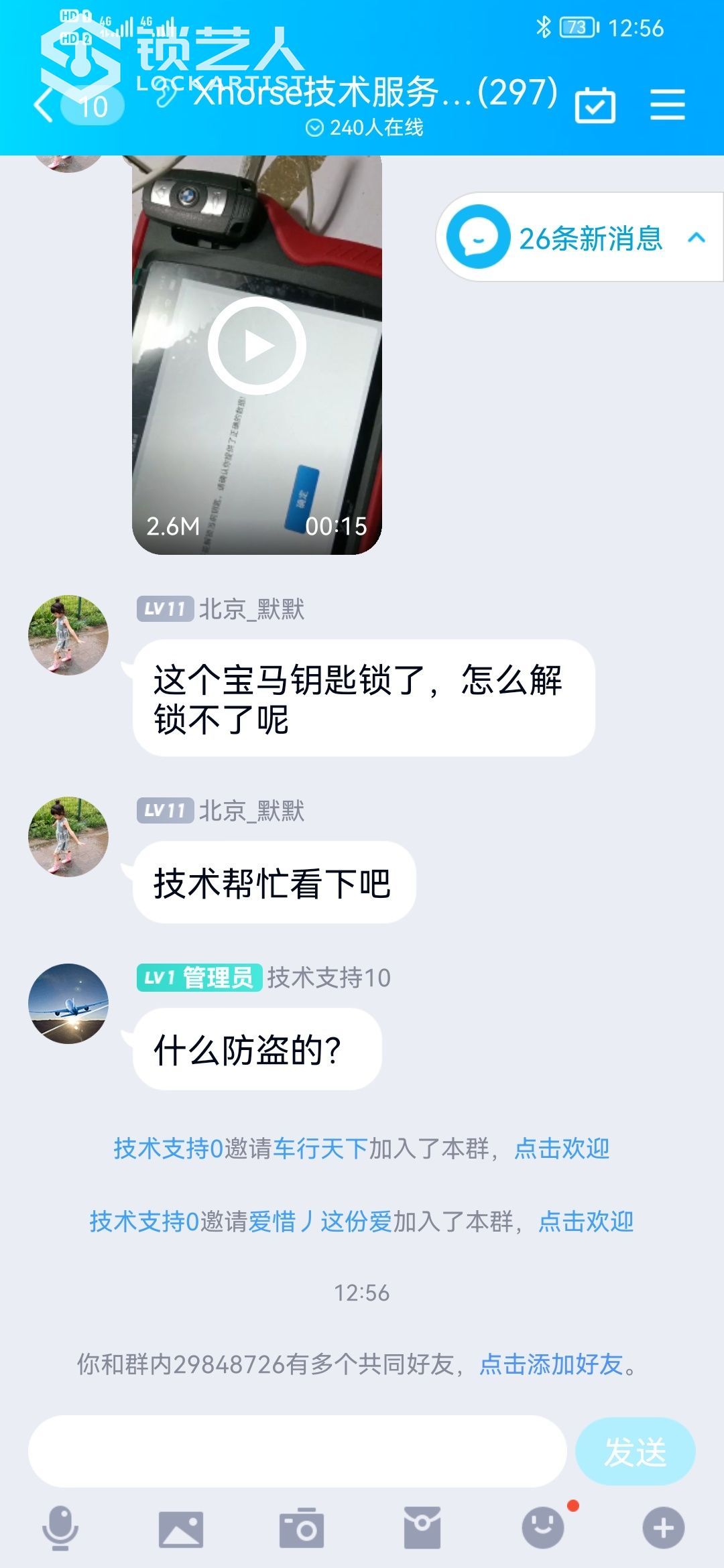Open the camera to take a photo
Viewport: 724px width, 1568px height.
pos(302,1528)
